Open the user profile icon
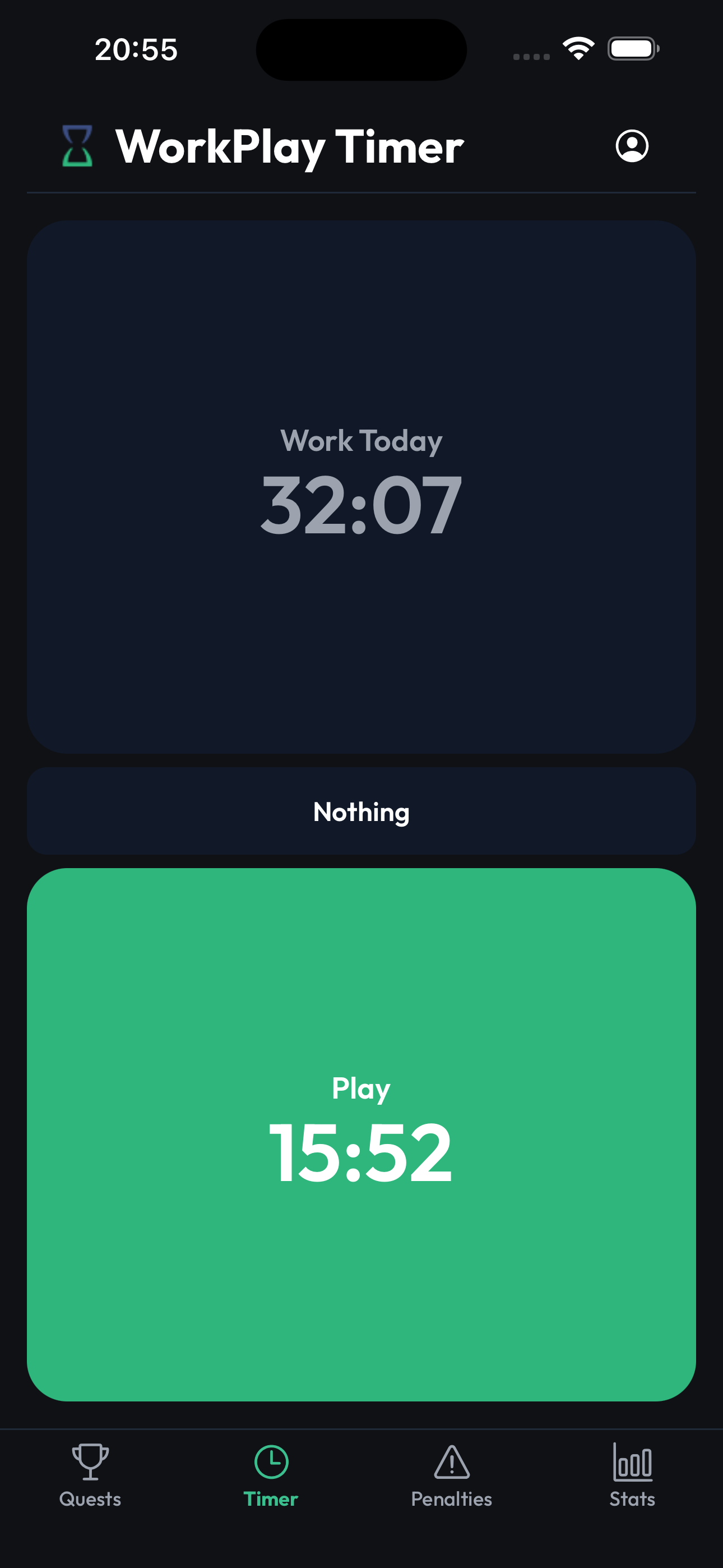Image resolution: width=723 pixels, height=1568 pixels. (632, 146)
